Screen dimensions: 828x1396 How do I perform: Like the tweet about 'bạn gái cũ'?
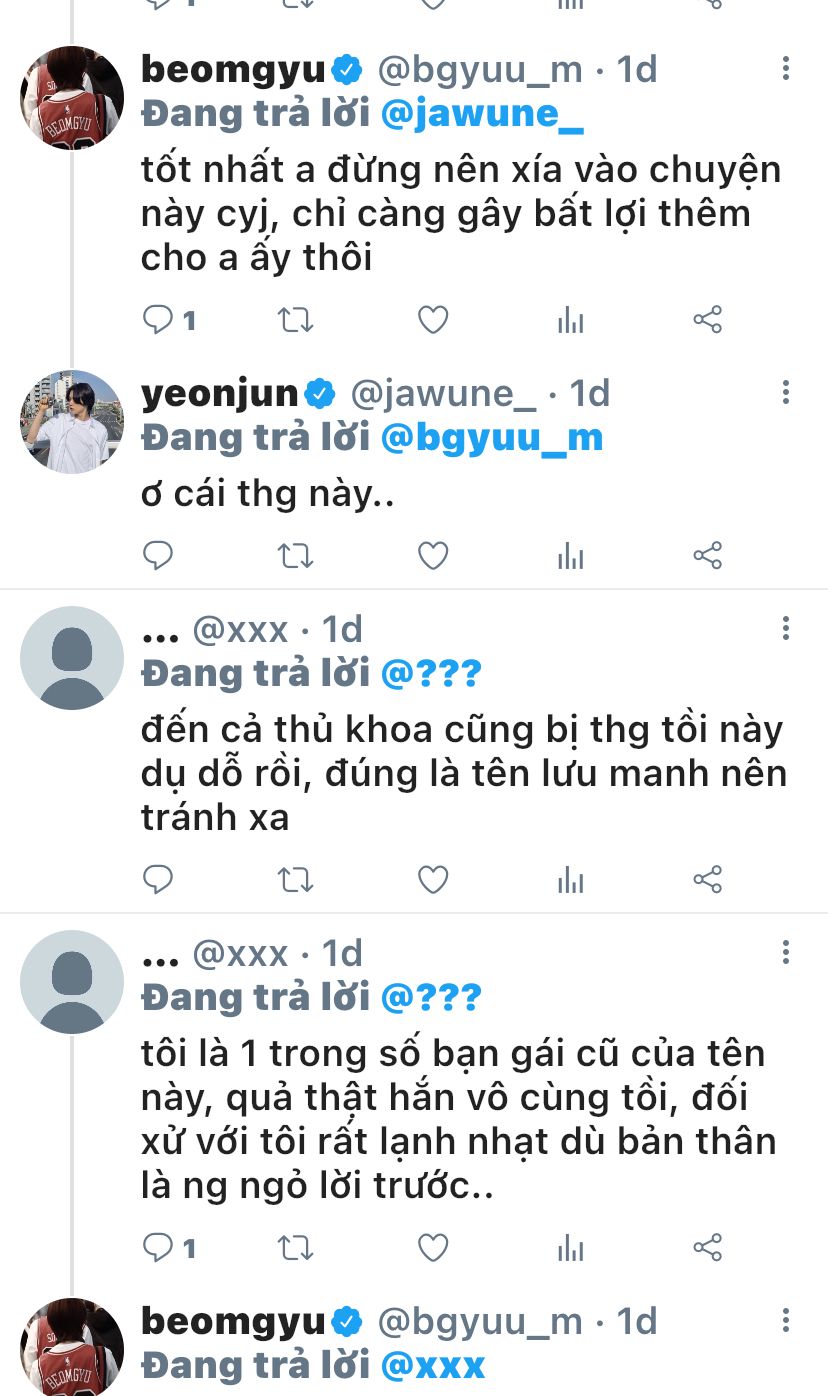[x=432, y=1247]
